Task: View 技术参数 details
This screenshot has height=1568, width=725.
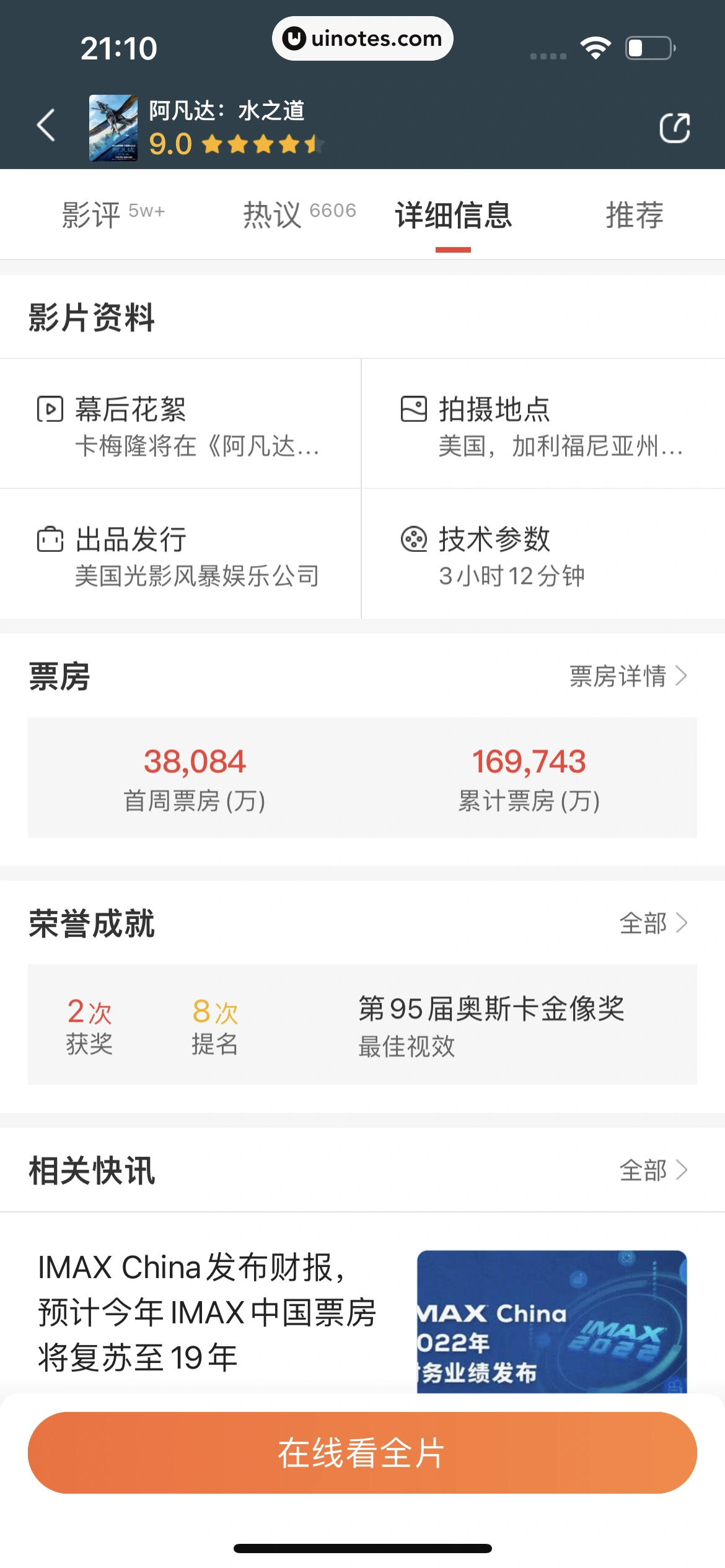Action: coord(543,555)
